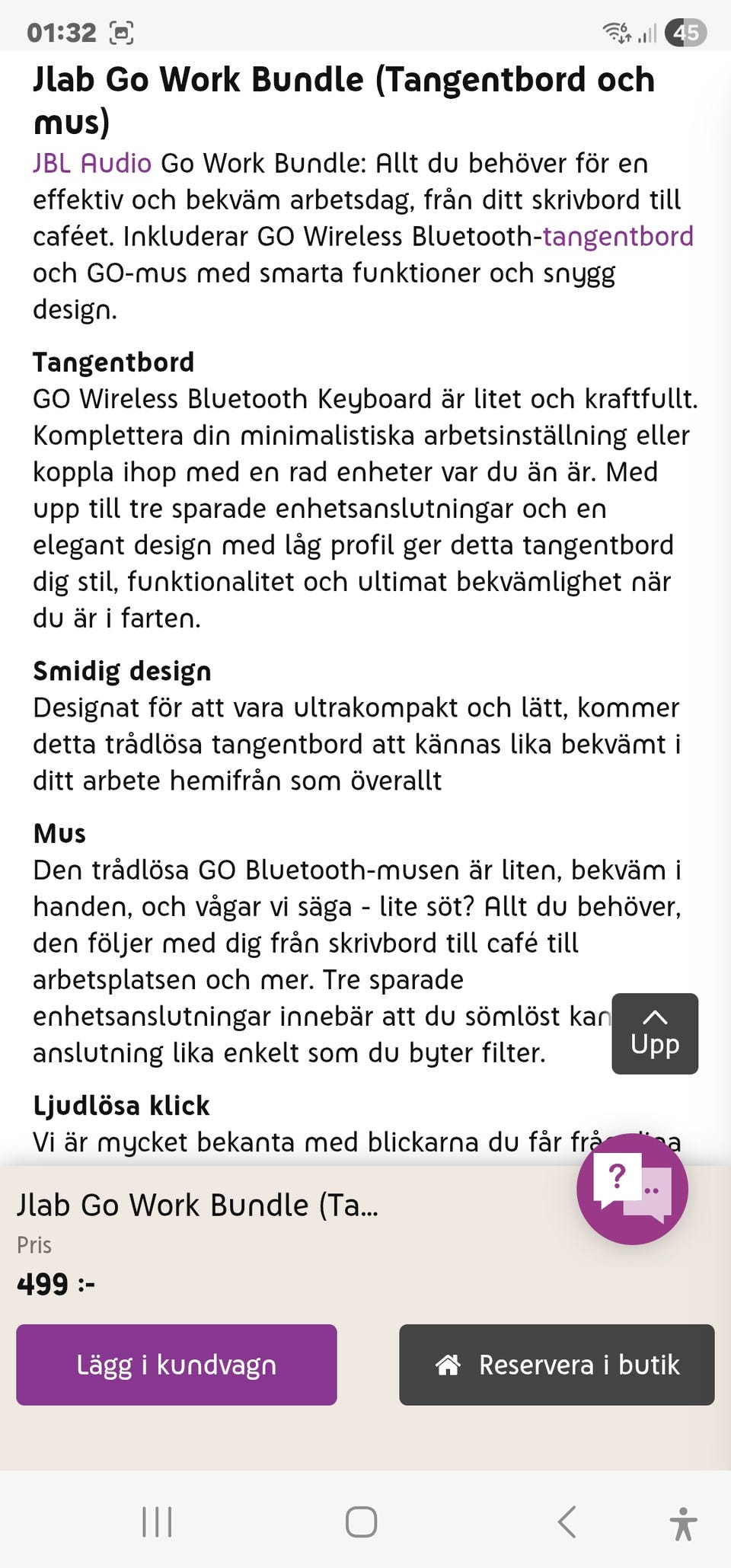Tap the house icon in Reservera i butik
This screenshot has height=1568, width=731.
tap(449, 1365)
